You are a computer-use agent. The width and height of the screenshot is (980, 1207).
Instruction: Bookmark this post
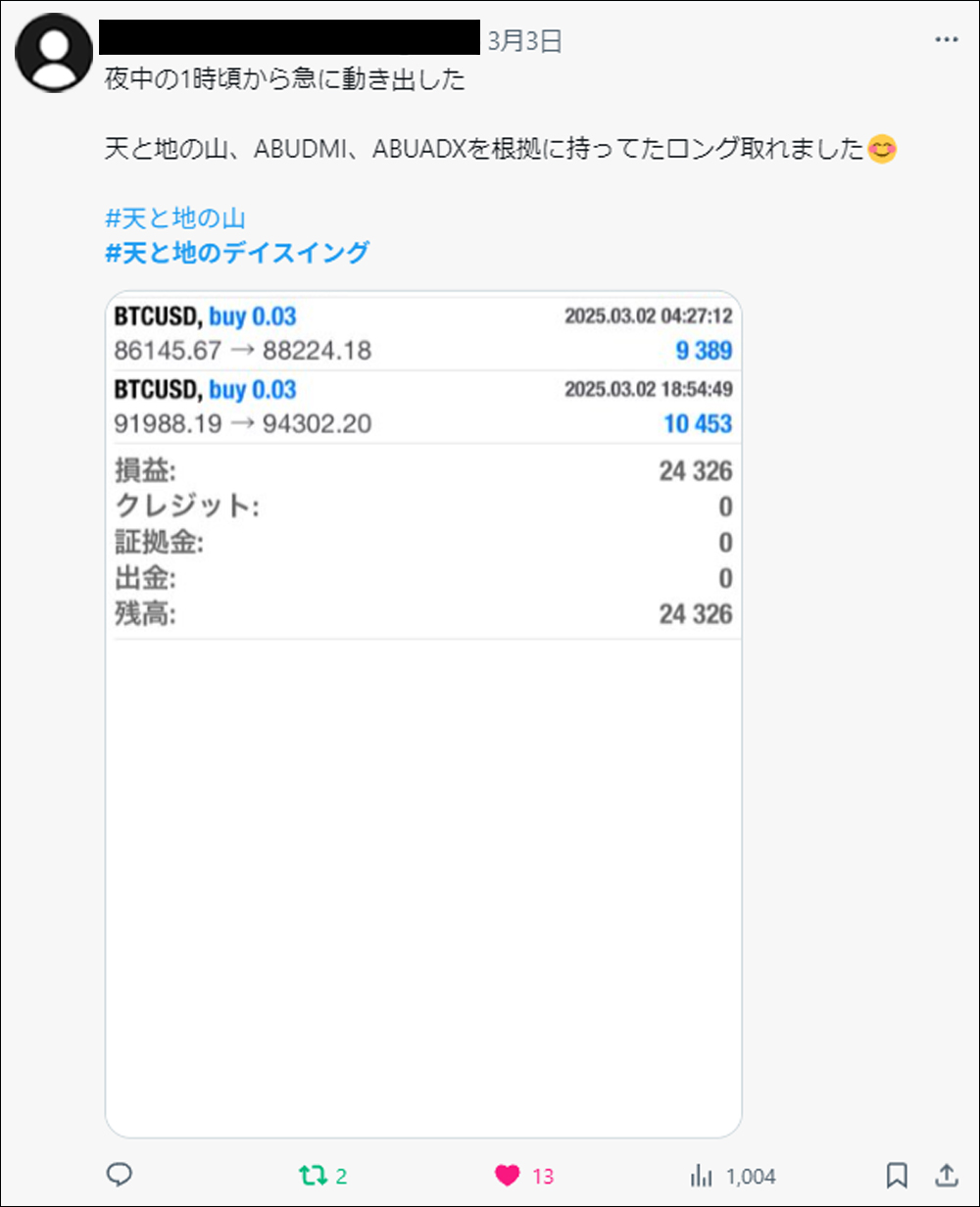coord(897,1175)
